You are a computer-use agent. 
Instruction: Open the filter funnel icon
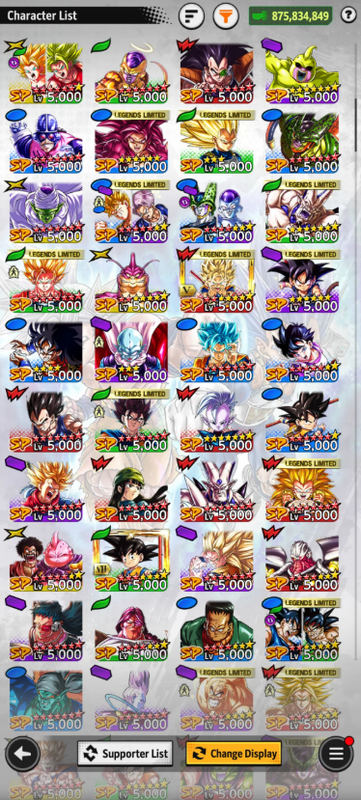click(225, 16)
